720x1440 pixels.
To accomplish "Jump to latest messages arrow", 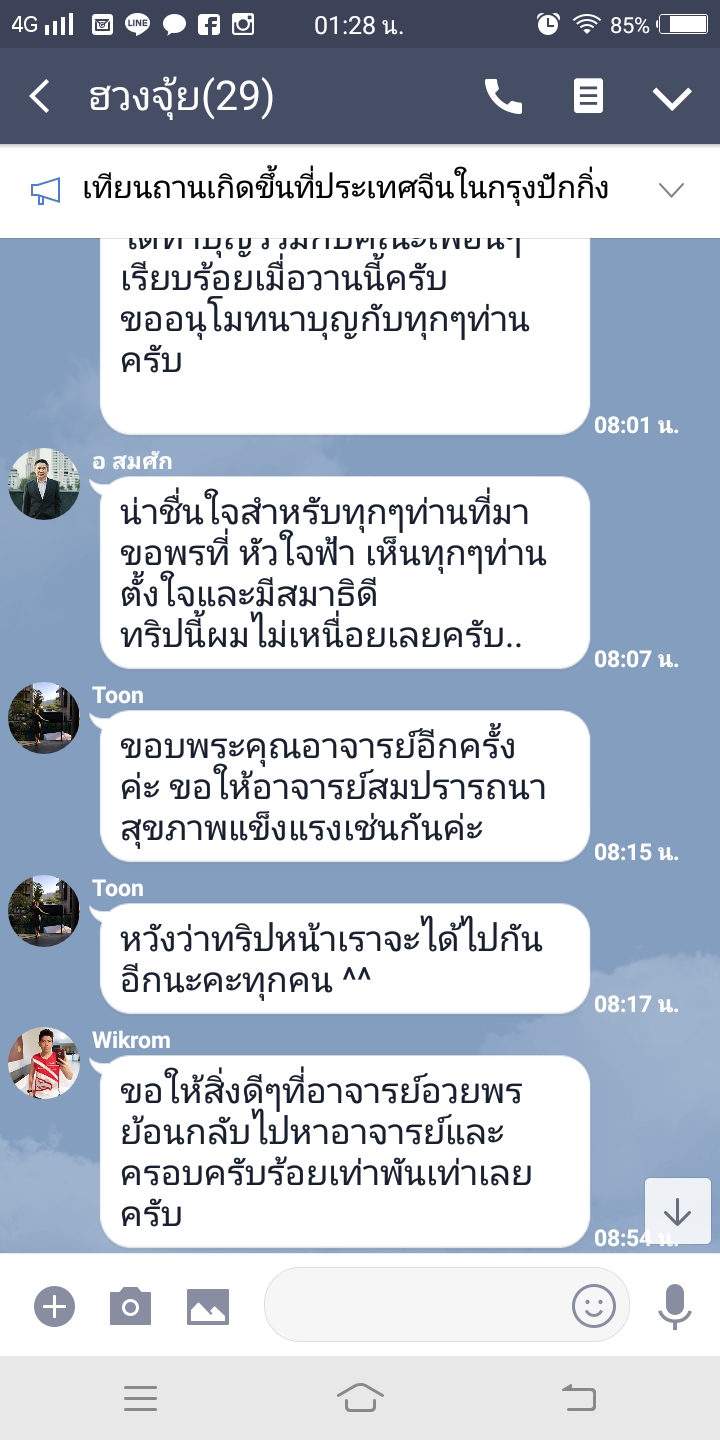I will click(x=677, y=1211).
